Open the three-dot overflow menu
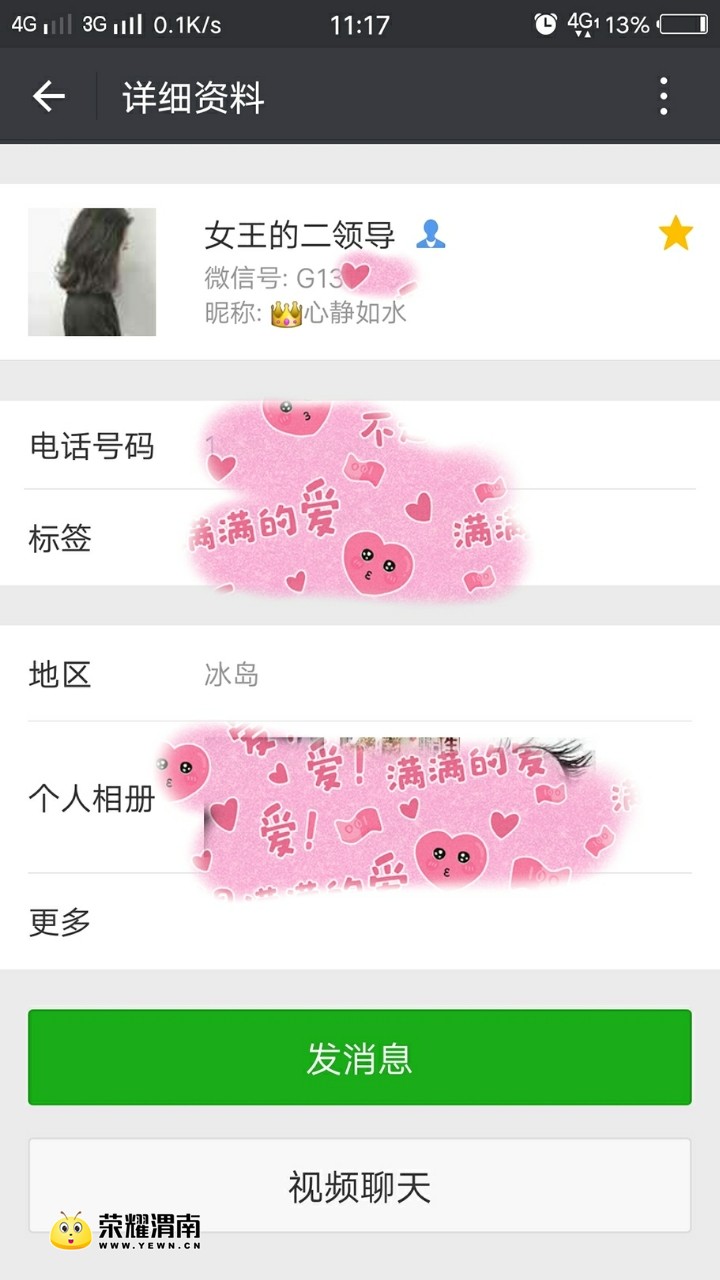Screen dimensions: 720x1280 pyautogui.click(x=663, y=97)
